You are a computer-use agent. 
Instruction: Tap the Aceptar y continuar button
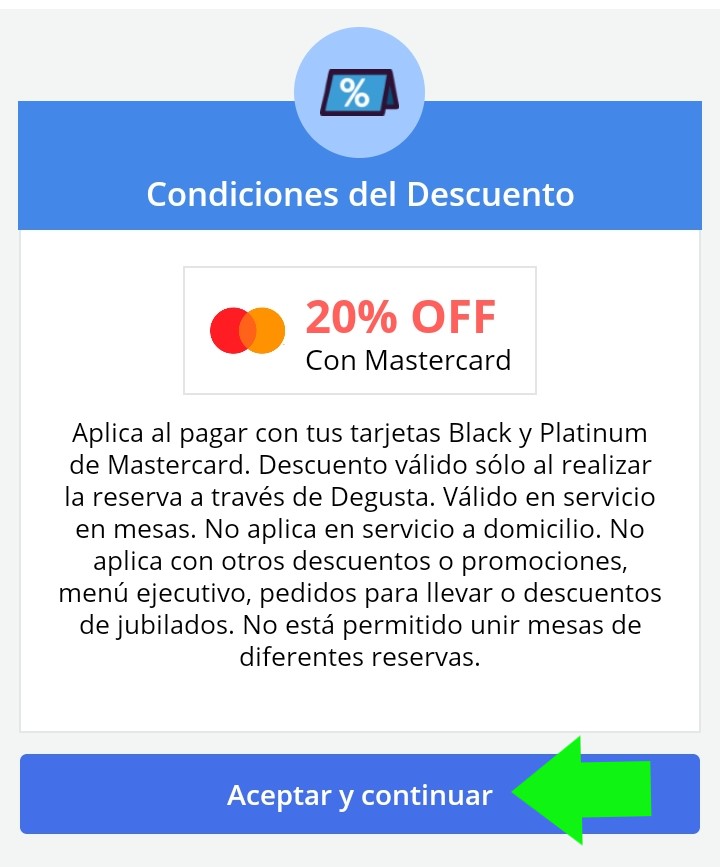[359, 795]
